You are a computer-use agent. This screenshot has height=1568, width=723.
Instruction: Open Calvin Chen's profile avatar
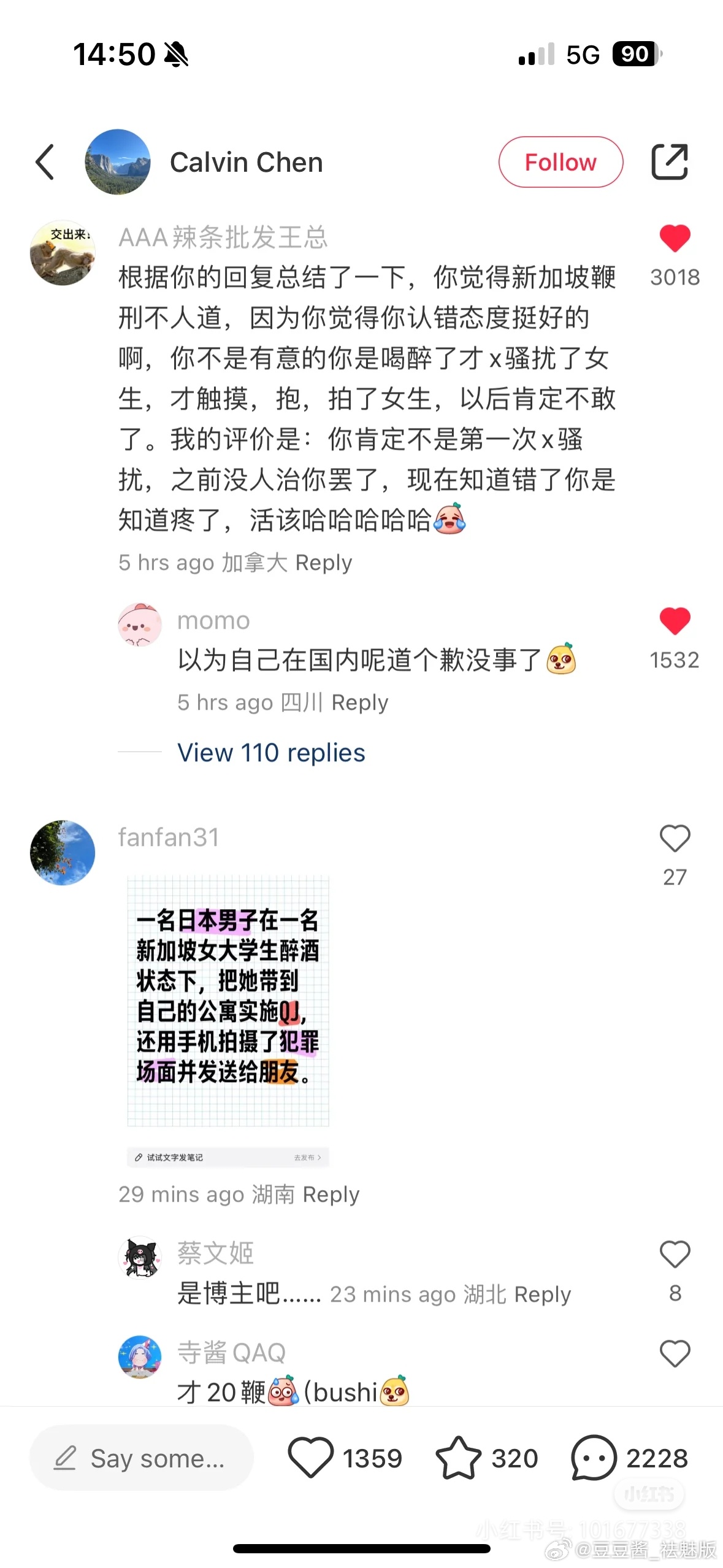[118, 162]
